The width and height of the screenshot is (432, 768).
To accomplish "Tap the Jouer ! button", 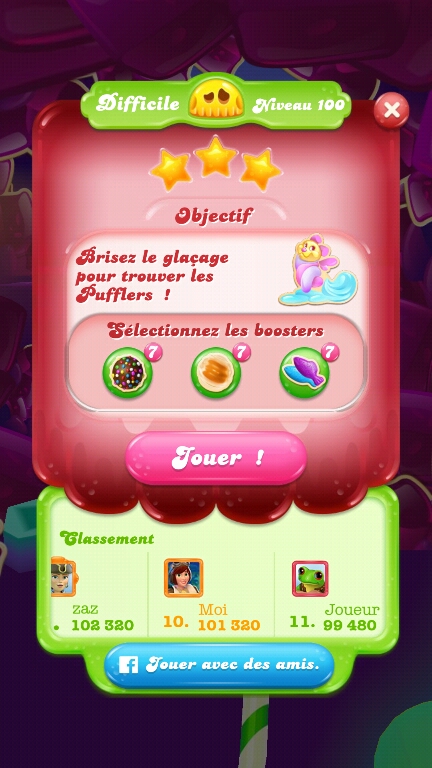I will click(216, 458).
